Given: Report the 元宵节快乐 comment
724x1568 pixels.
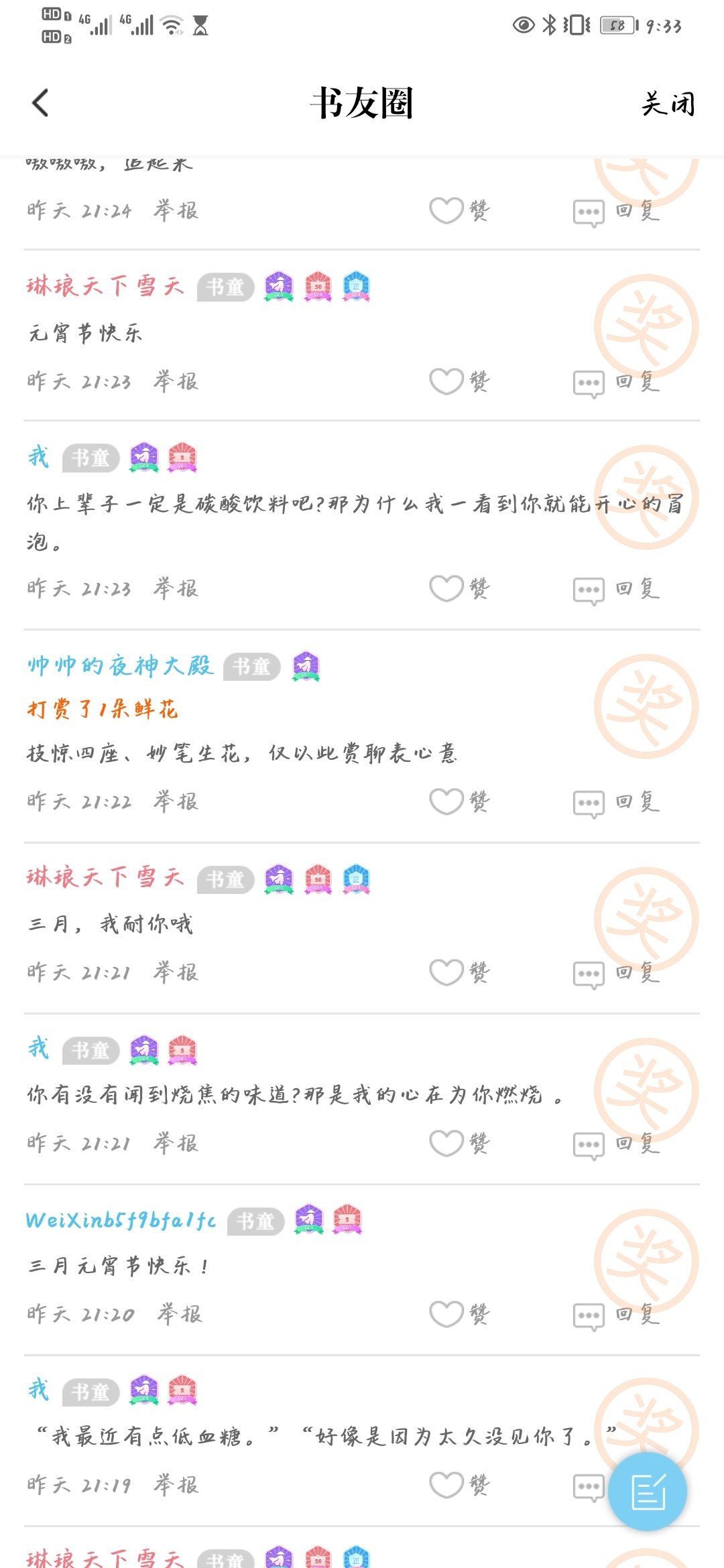Looking at the screenshot, I should coord(176,381).
